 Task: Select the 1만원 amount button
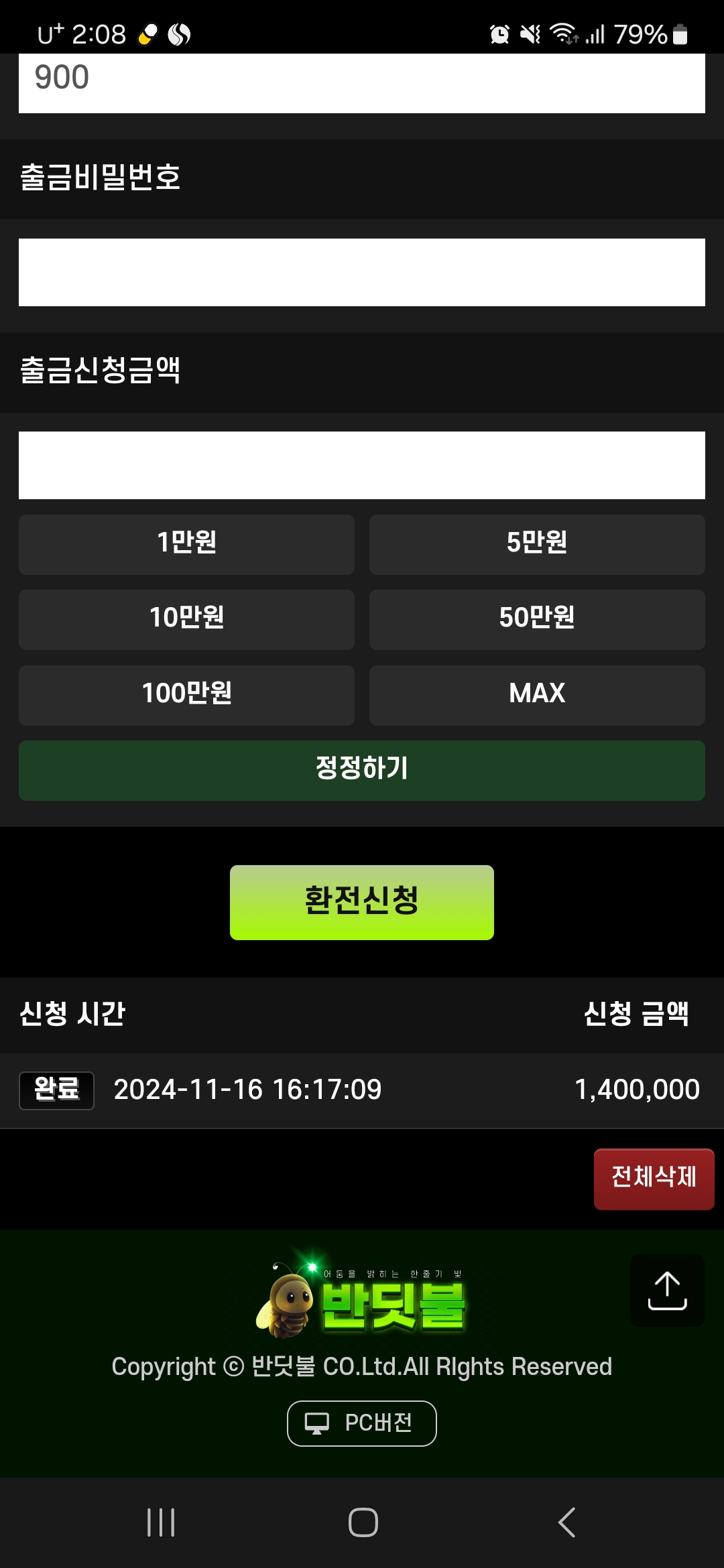[x=186, y=543]
